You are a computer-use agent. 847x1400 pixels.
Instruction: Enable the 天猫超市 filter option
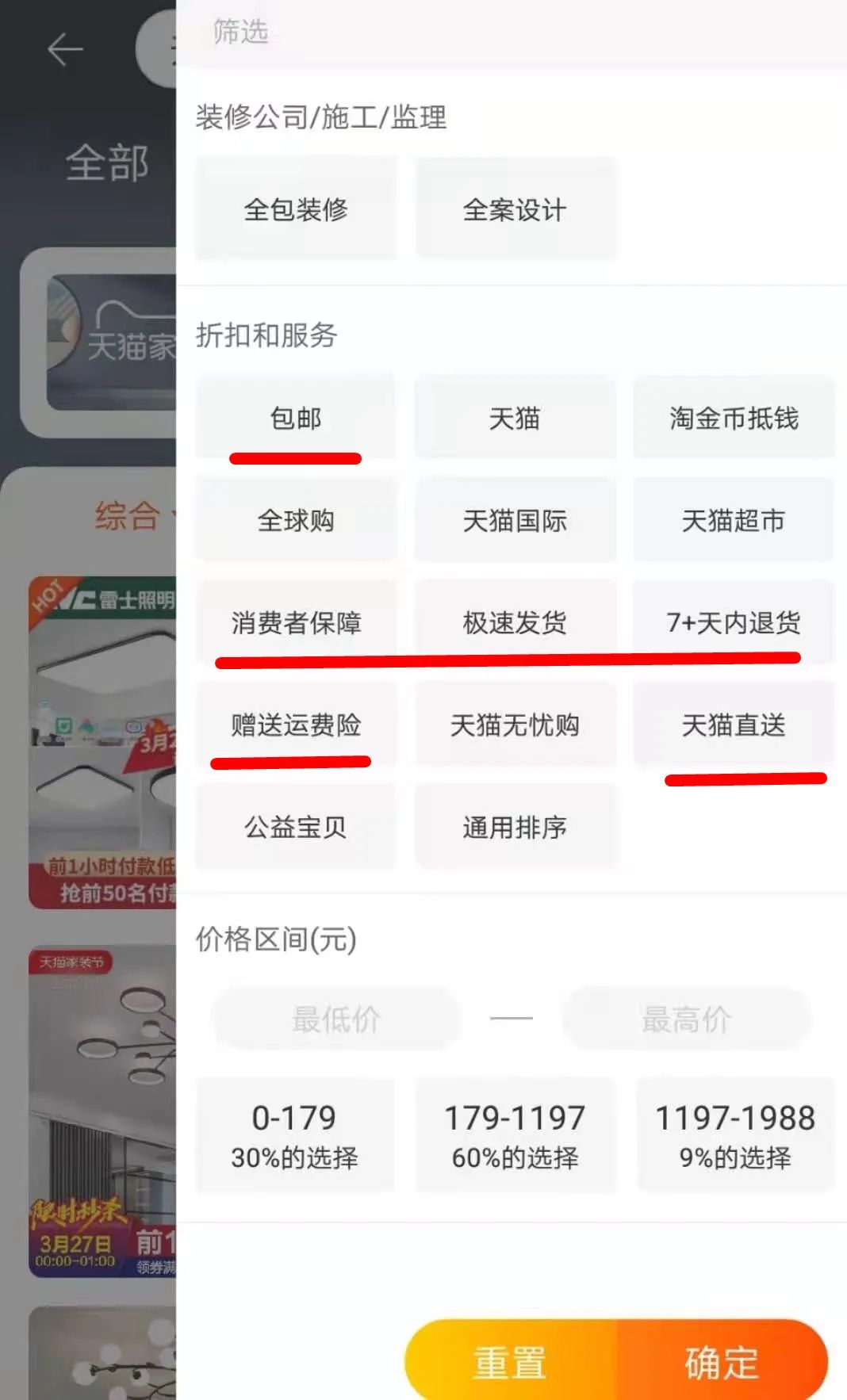[734, 520]
